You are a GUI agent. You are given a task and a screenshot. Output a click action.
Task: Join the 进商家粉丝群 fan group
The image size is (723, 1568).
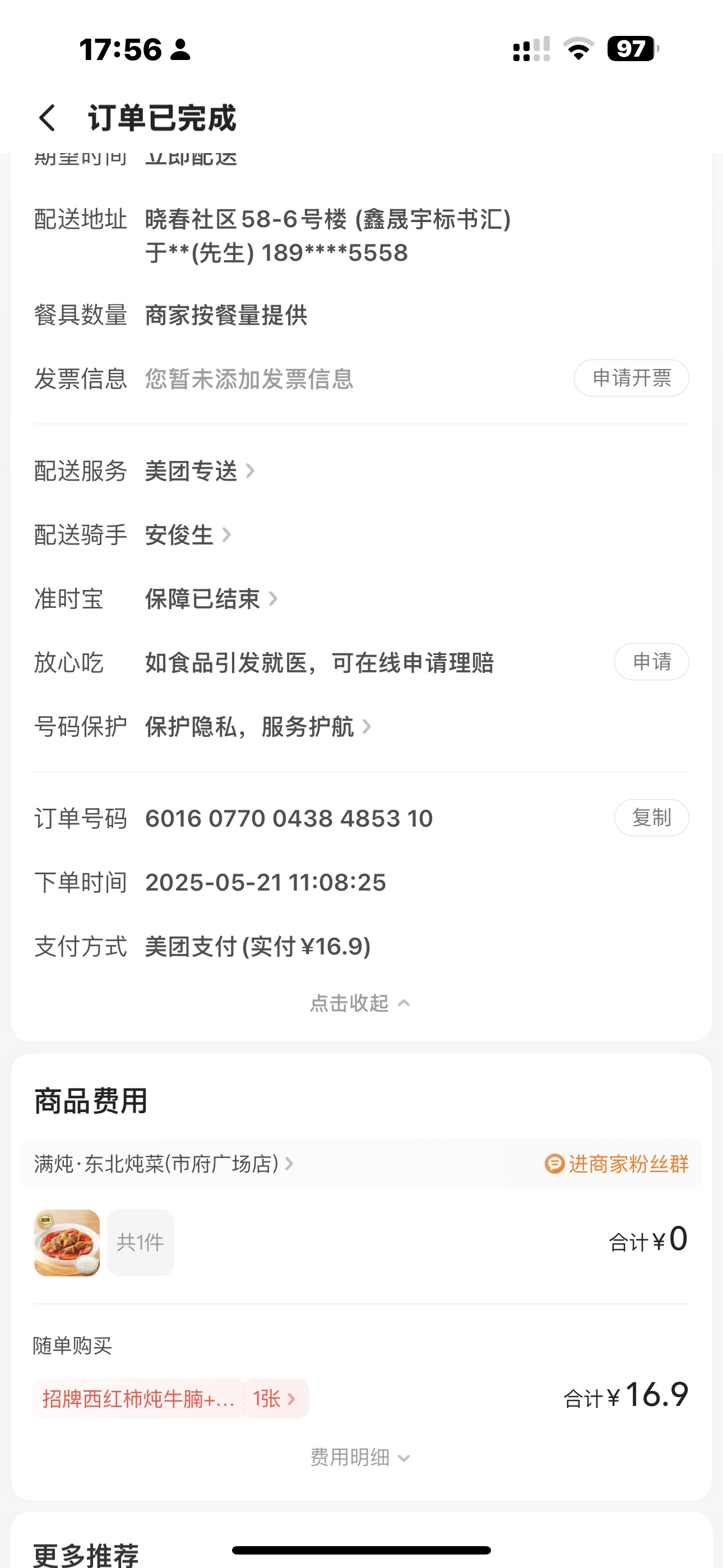point(617,1164)
